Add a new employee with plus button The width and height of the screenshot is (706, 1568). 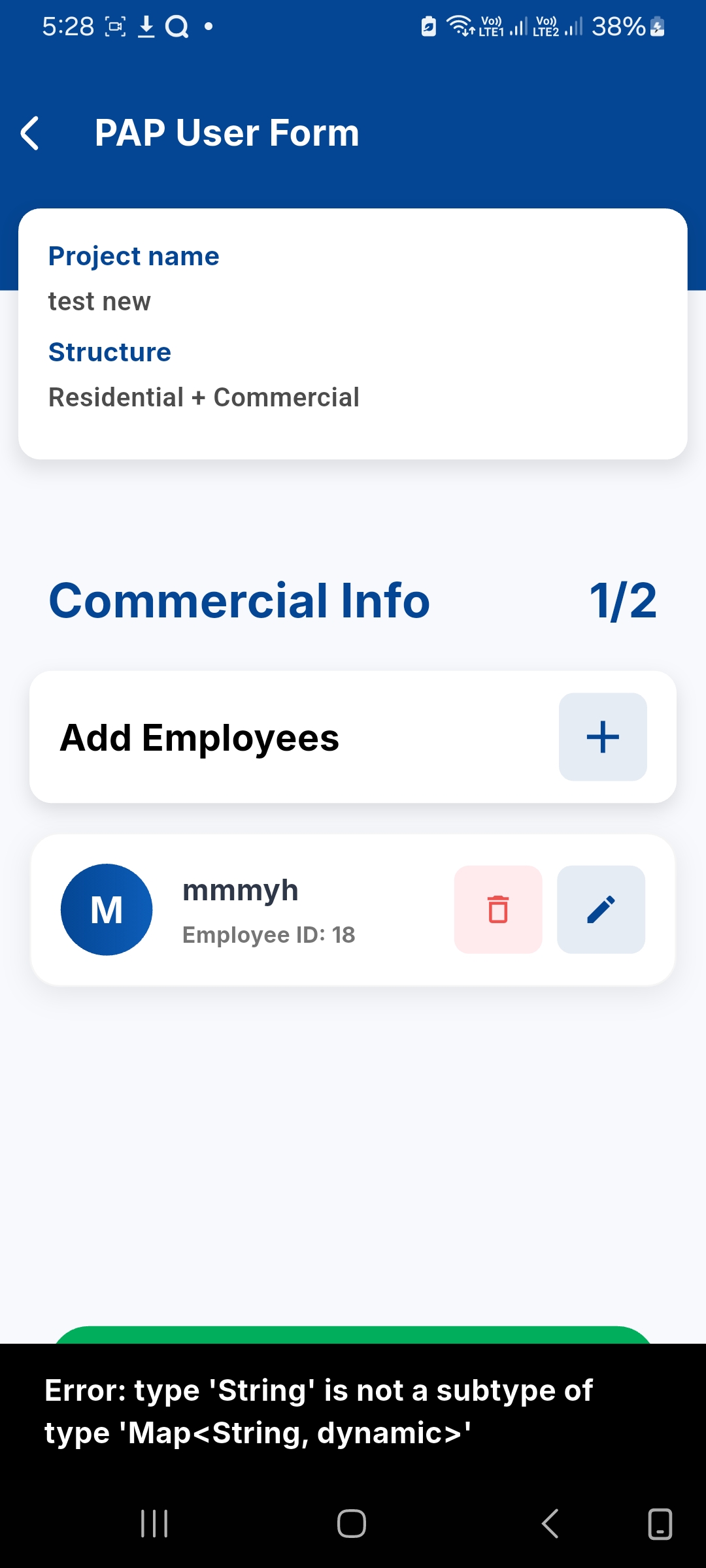602,737
